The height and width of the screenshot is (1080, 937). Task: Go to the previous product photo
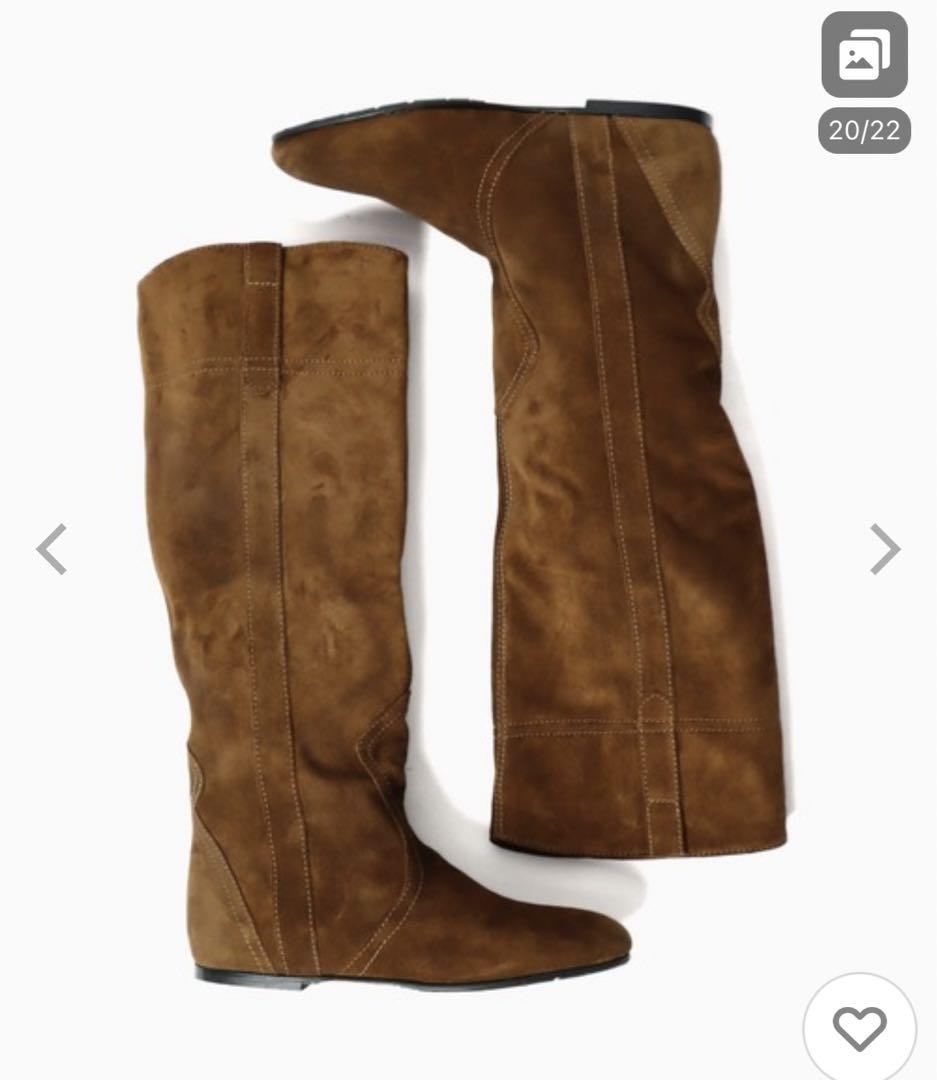[51, 549]
